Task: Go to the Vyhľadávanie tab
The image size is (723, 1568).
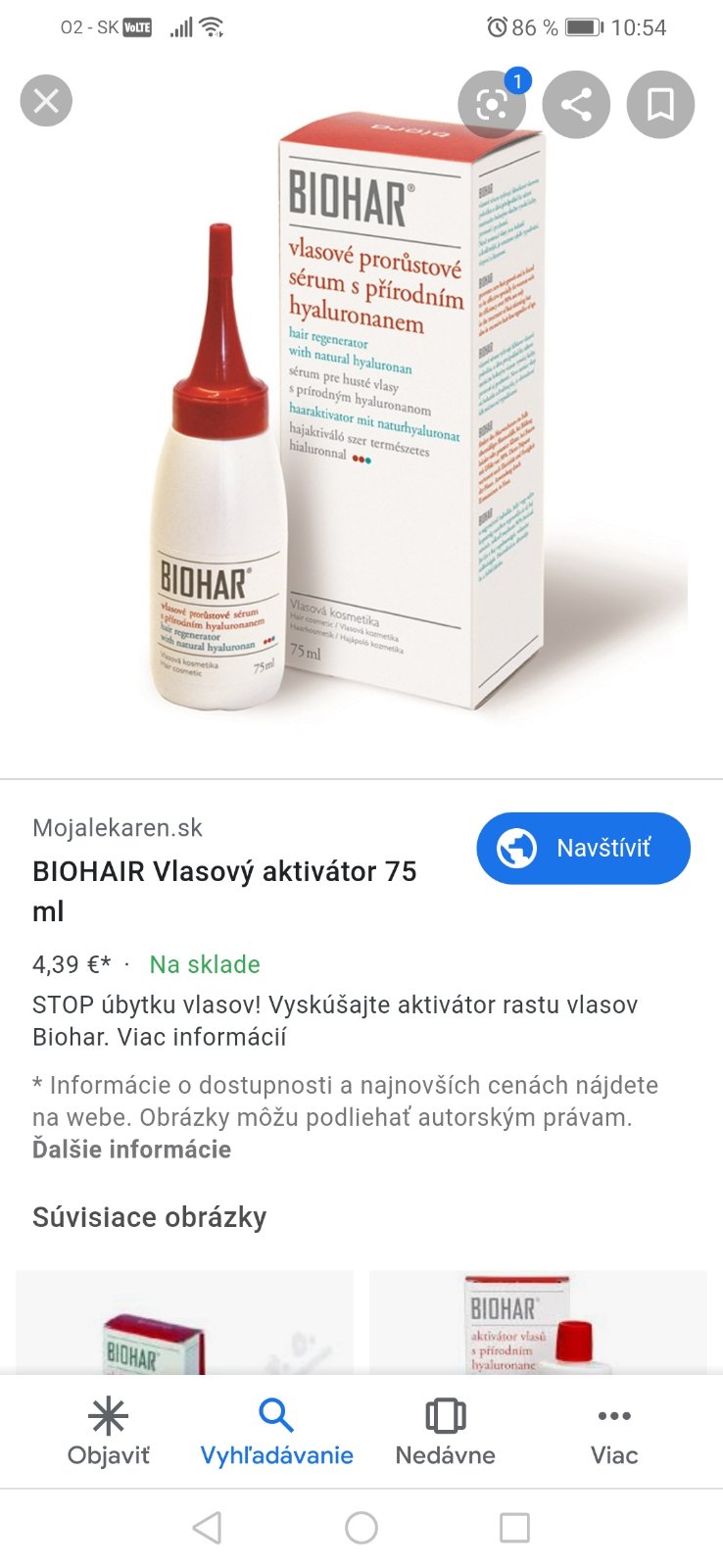Action: (276, 1432)
